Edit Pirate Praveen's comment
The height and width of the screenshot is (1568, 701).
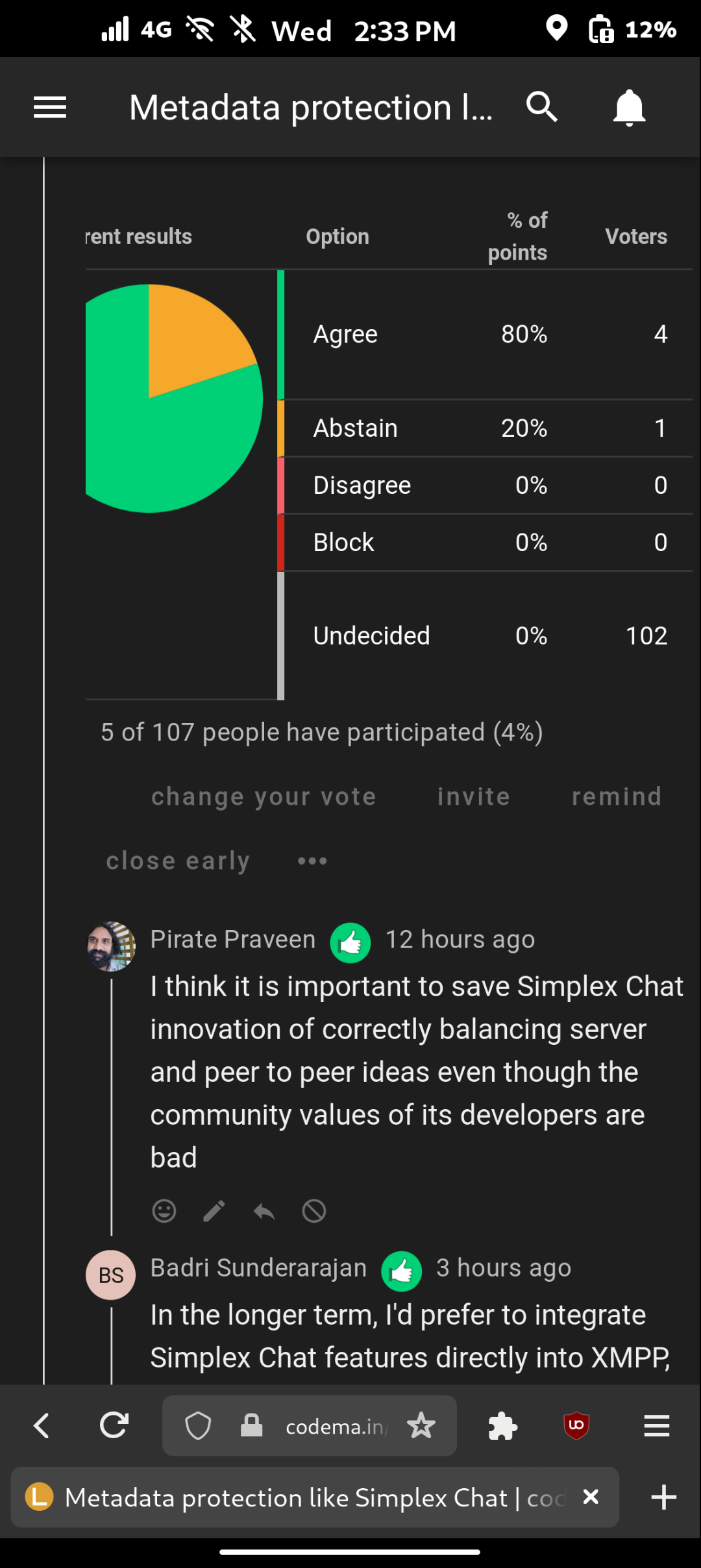[x=214, y=1210]
